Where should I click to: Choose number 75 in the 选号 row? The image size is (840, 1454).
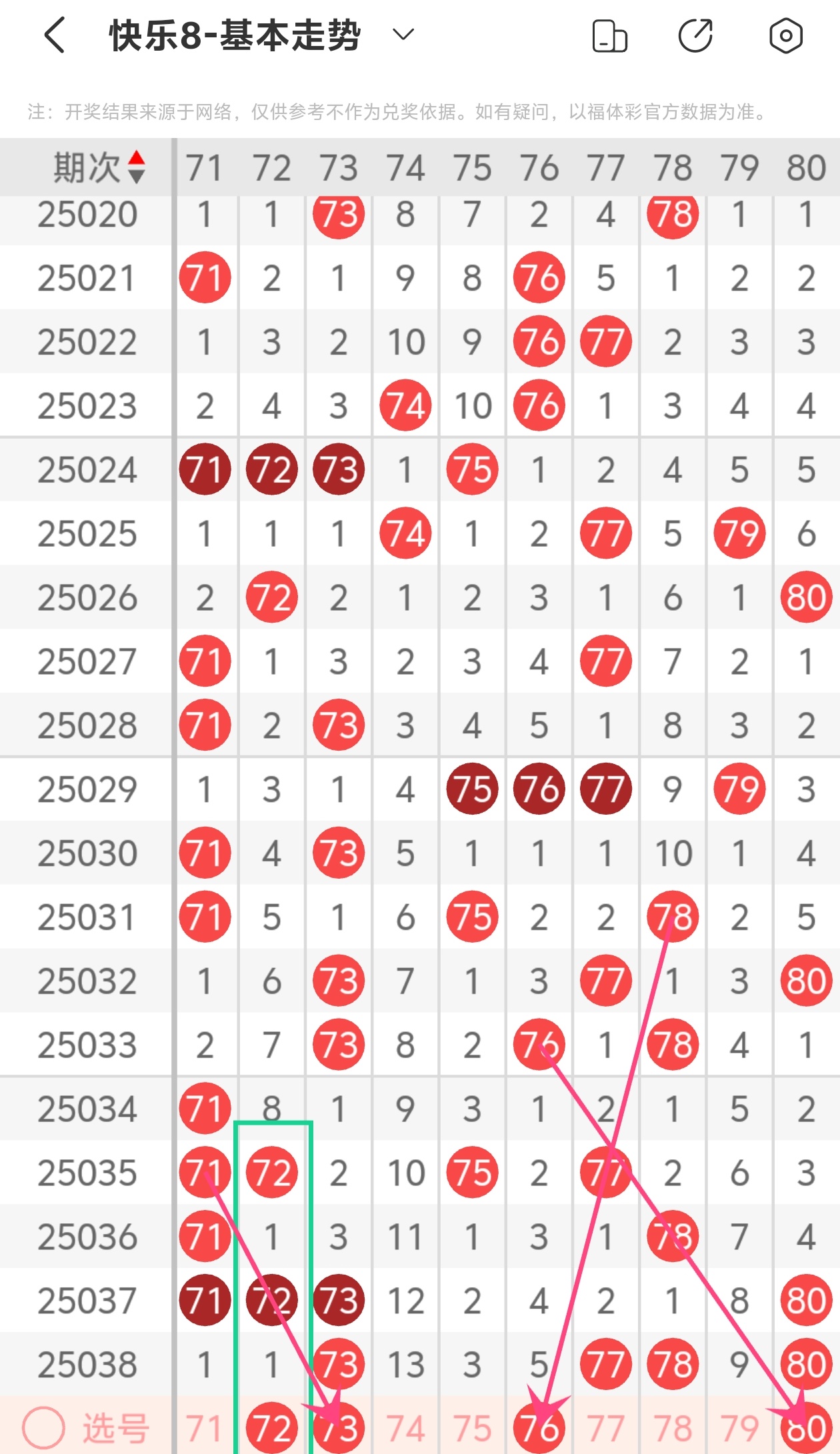472,1428
